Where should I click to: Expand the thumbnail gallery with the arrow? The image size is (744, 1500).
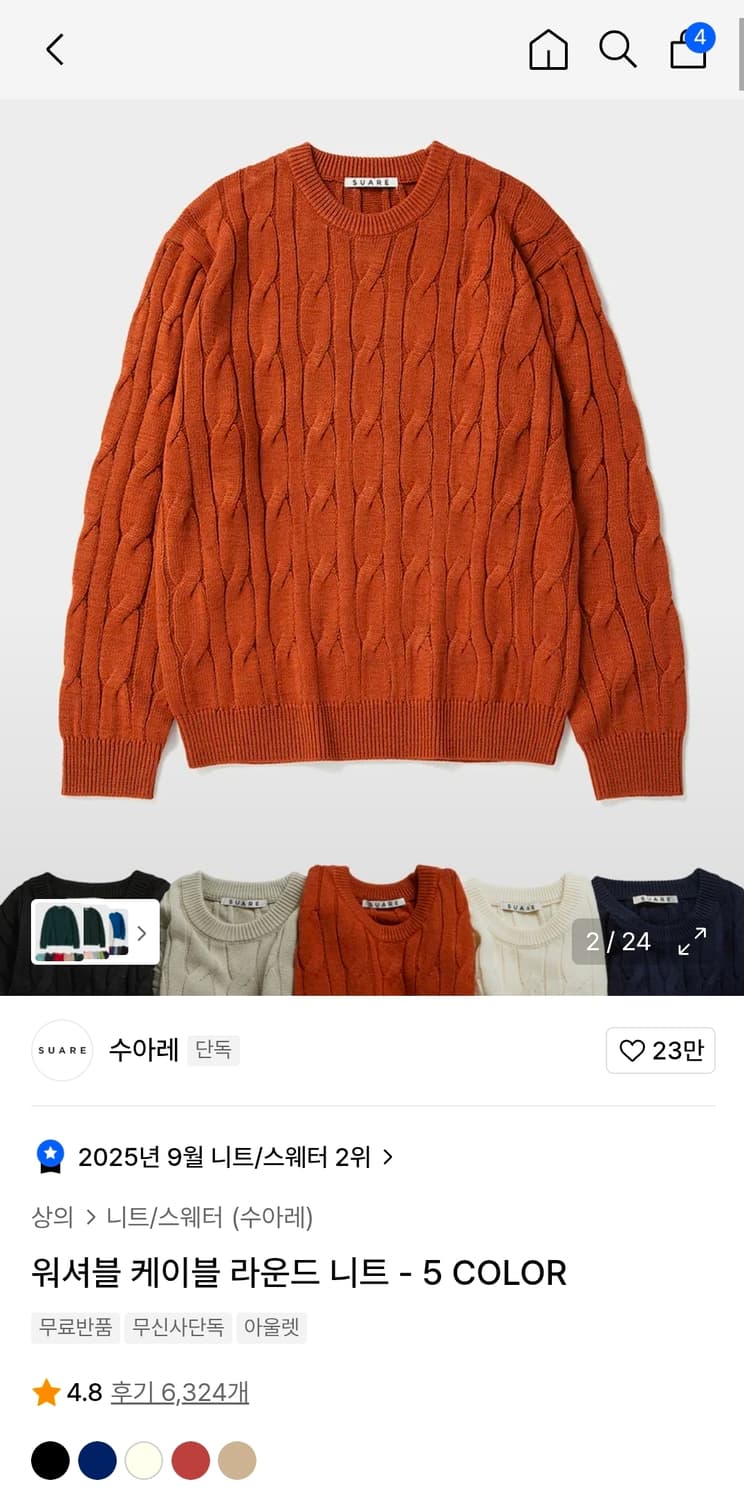pos(143,933)
